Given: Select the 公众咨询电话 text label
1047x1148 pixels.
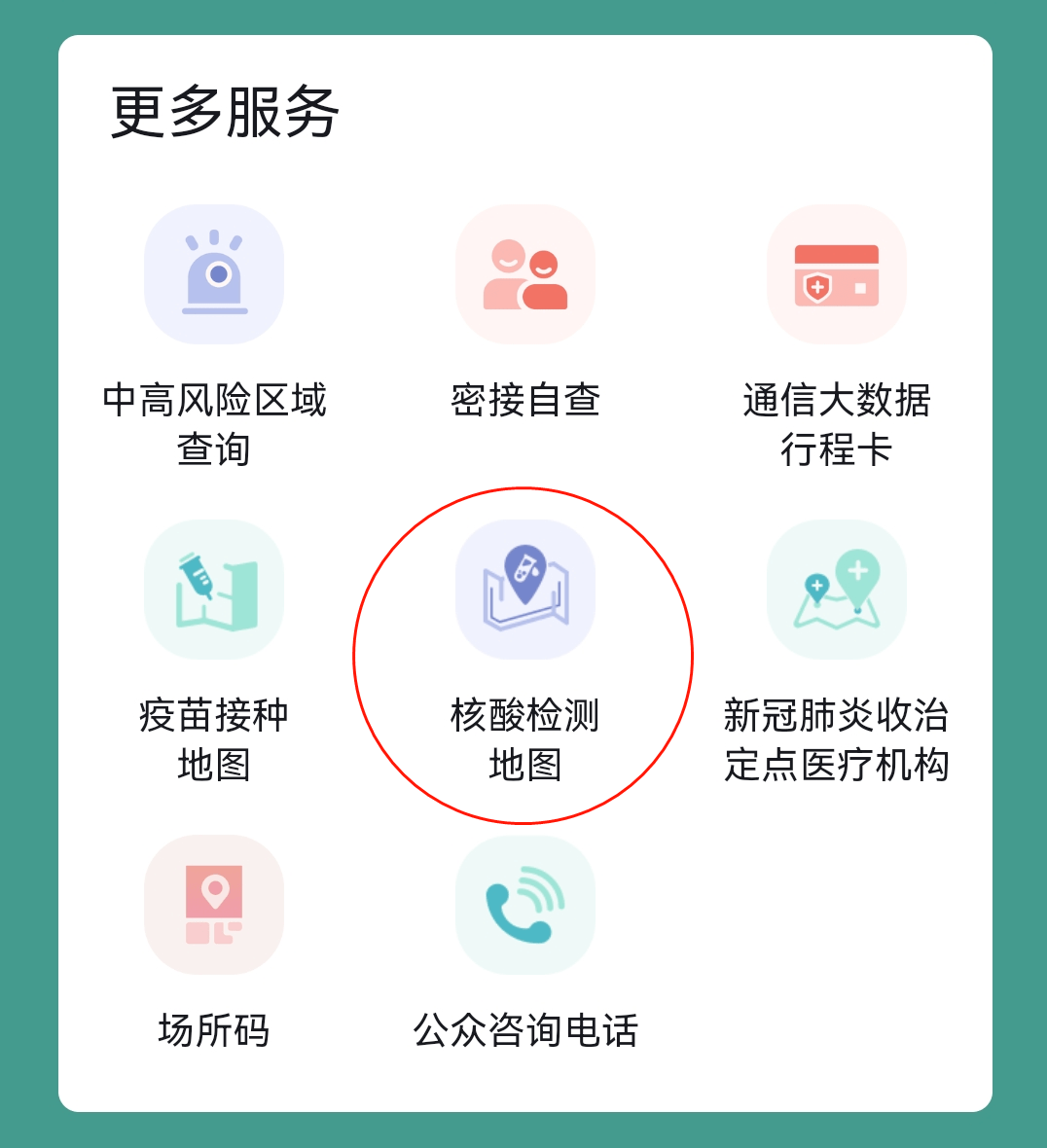Looking at the screenshot, I should coord(523,1031).
